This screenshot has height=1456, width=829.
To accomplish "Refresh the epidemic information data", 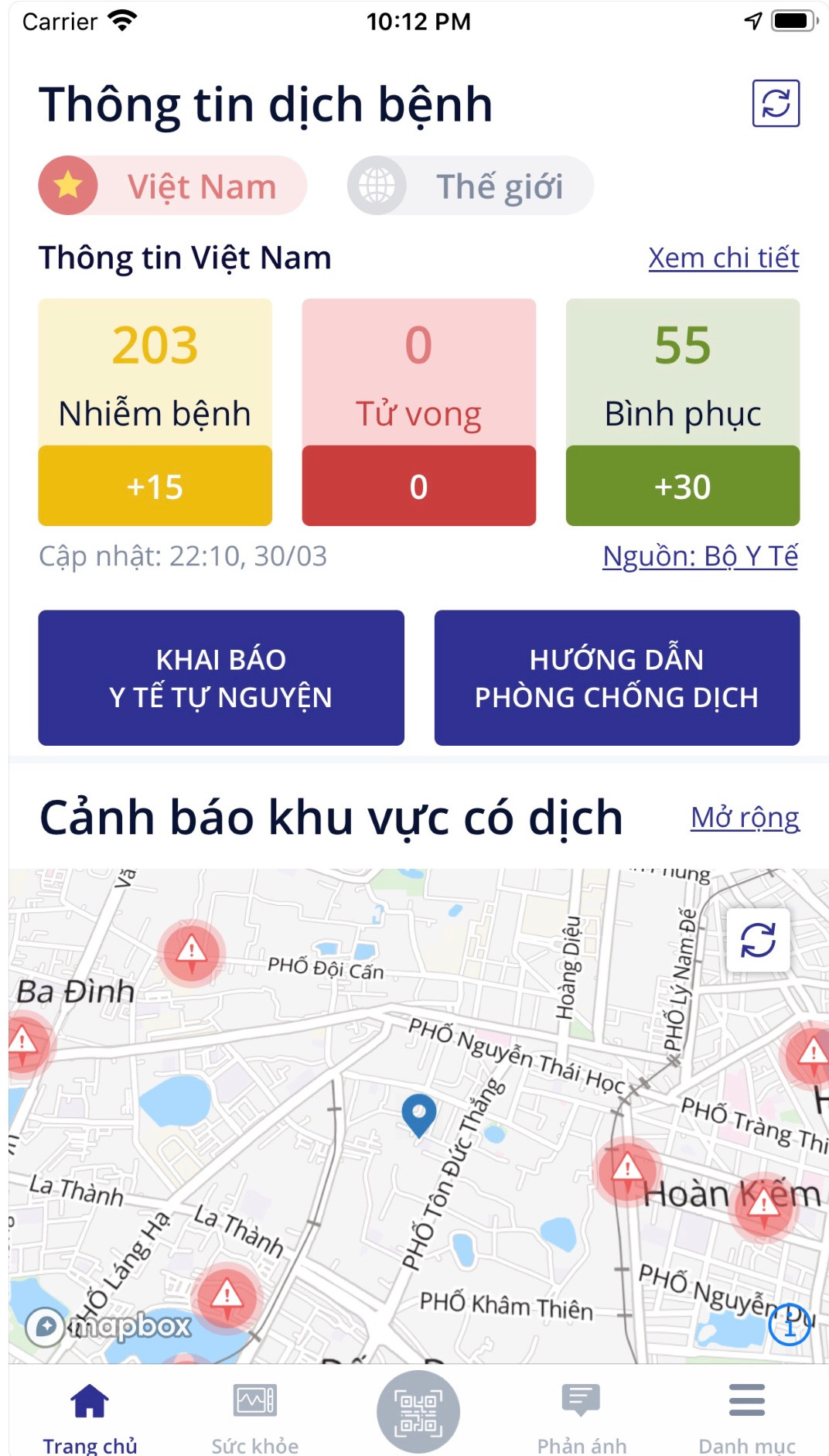I will (776, 105).
